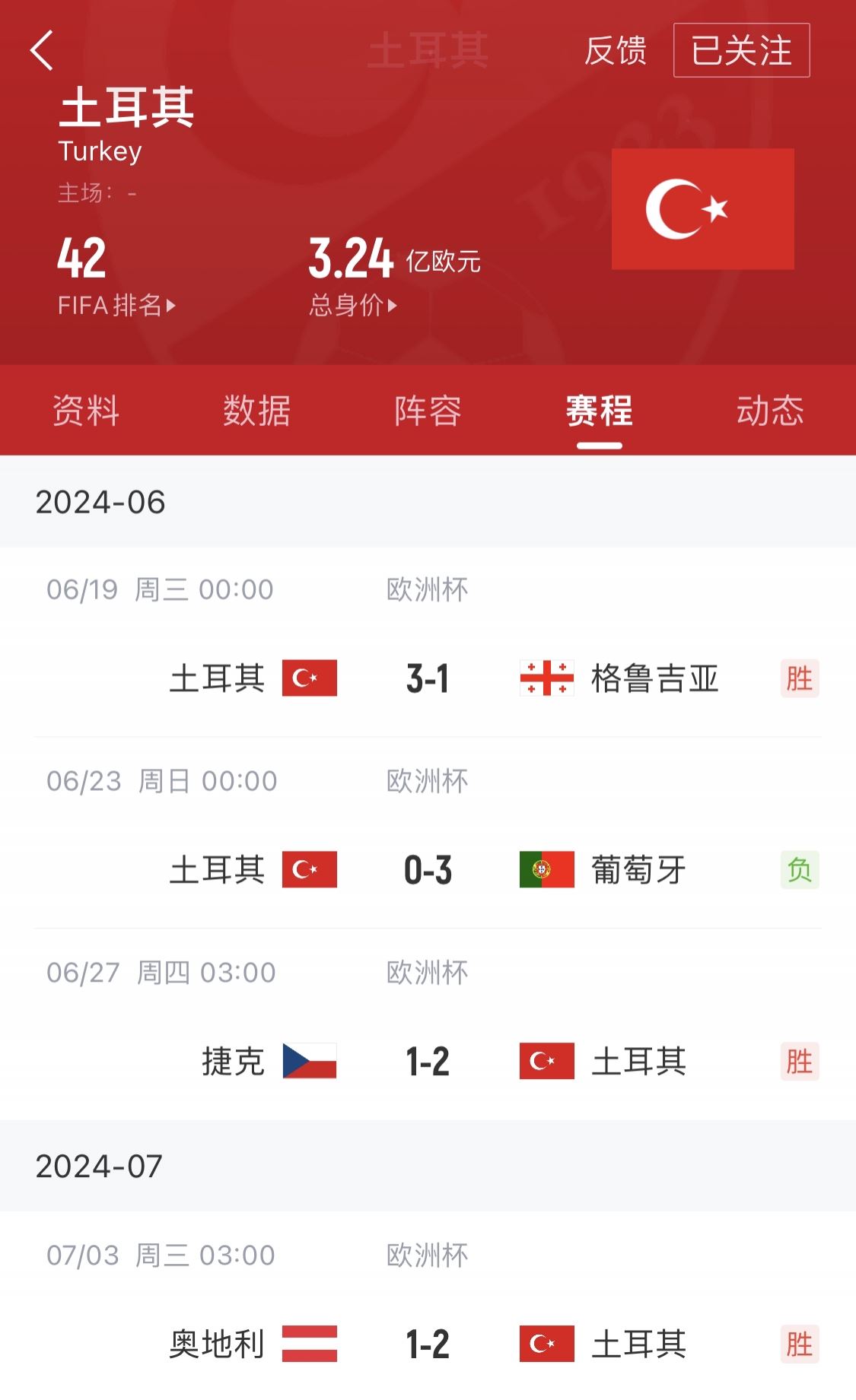Screen dimensions: 856x1400
Task: Select the 赛程 tab
Action: coord(599,411)
